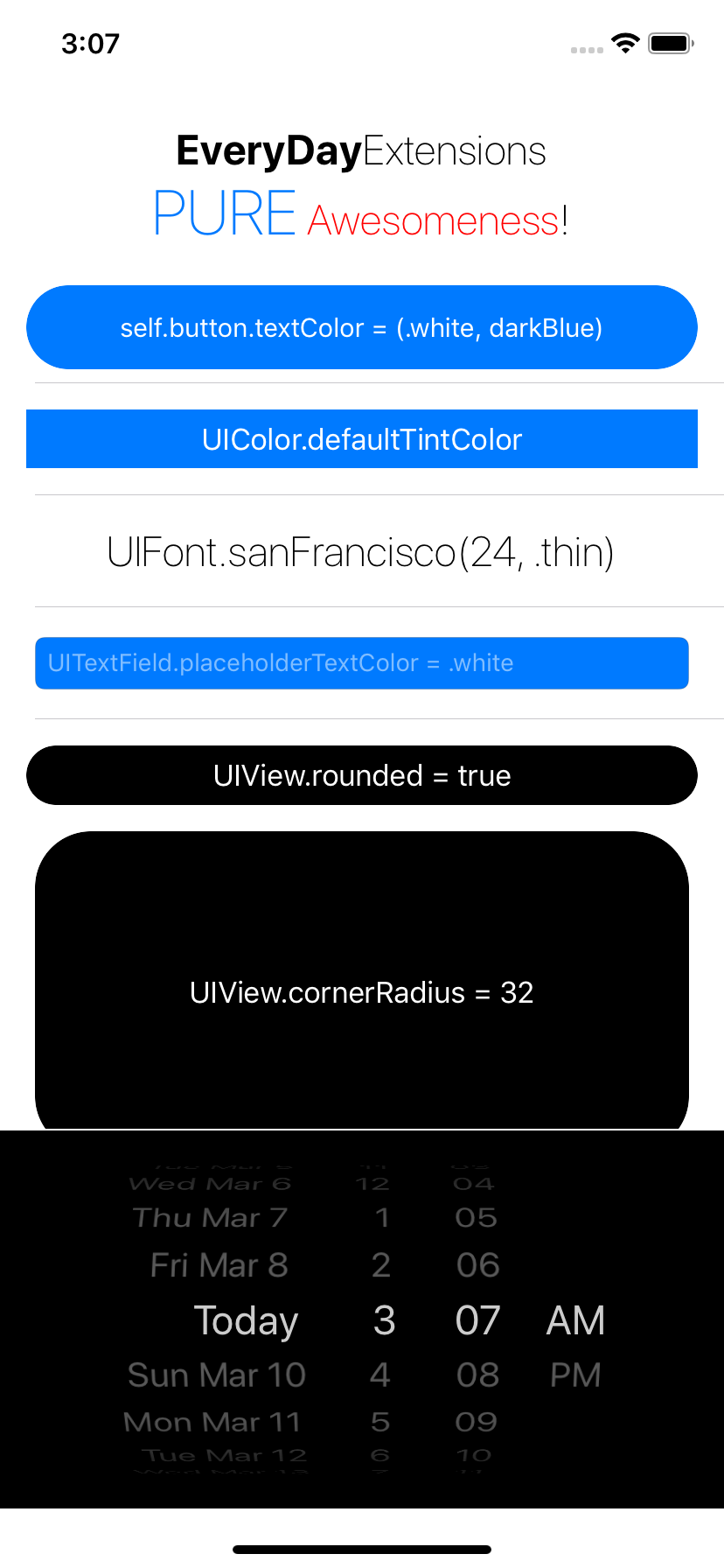The width and height of the screenshot is (724, 1568).
Task: Pick hour 2 in the time wheel
Action: 381,1265
